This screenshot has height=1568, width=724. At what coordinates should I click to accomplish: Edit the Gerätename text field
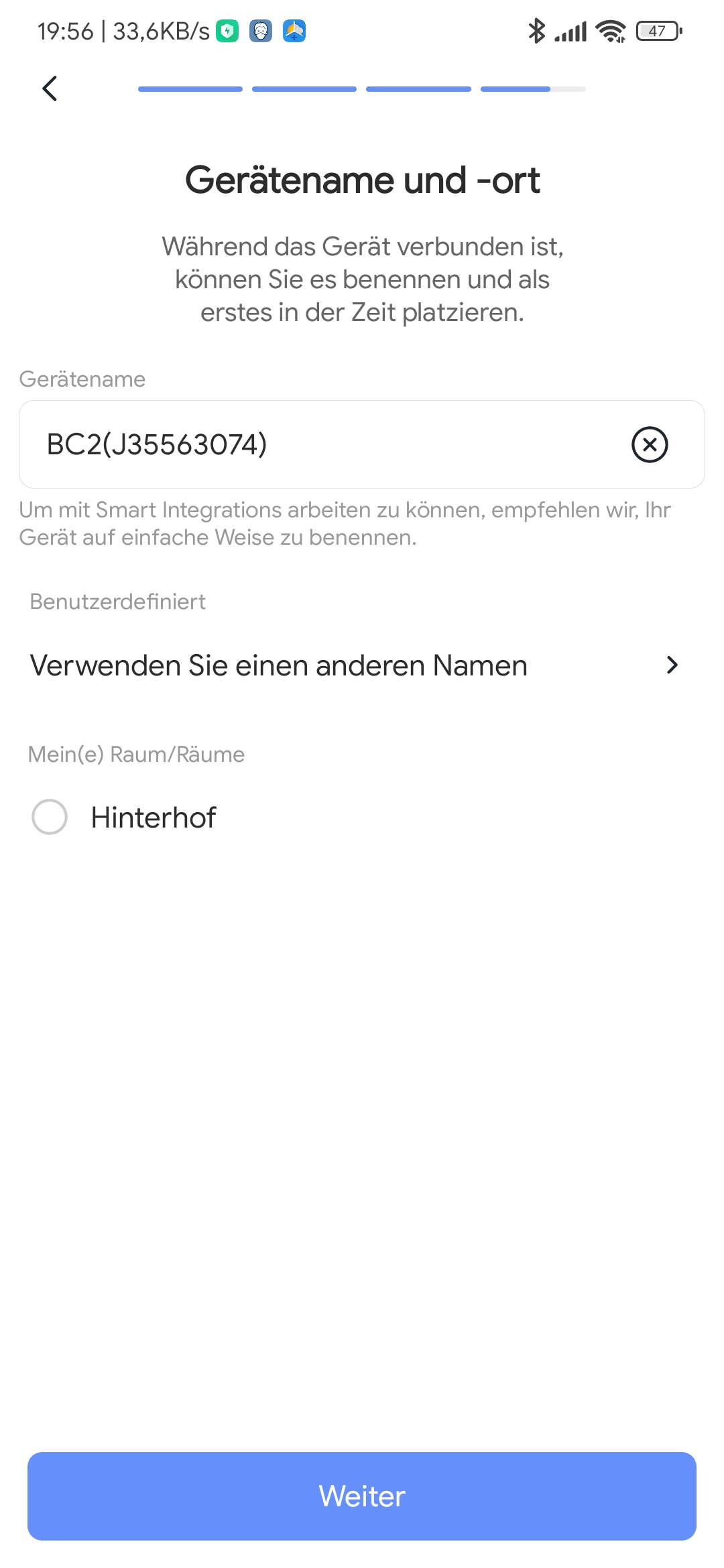[x=322, y=444]
